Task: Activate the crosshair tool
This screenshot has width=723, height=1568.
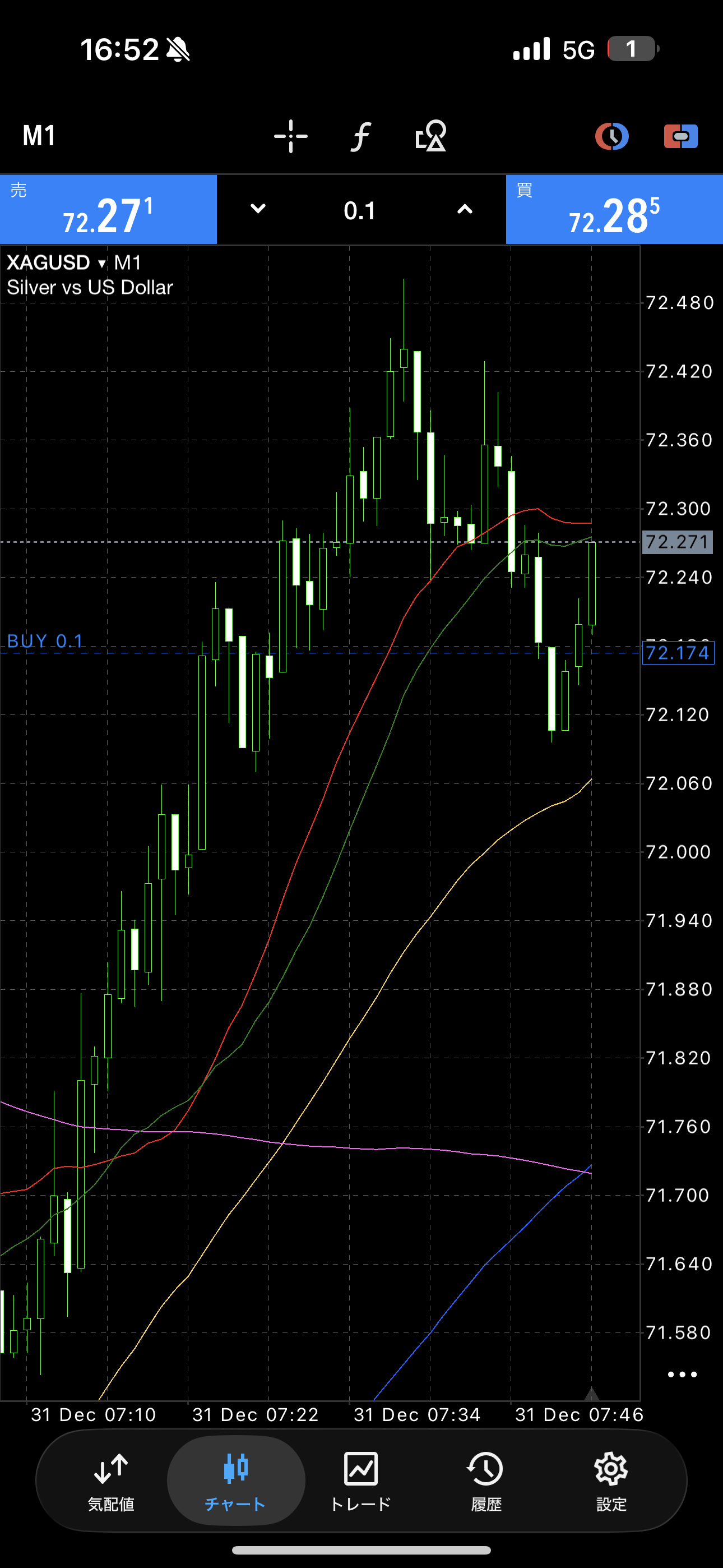Action: 290,136
